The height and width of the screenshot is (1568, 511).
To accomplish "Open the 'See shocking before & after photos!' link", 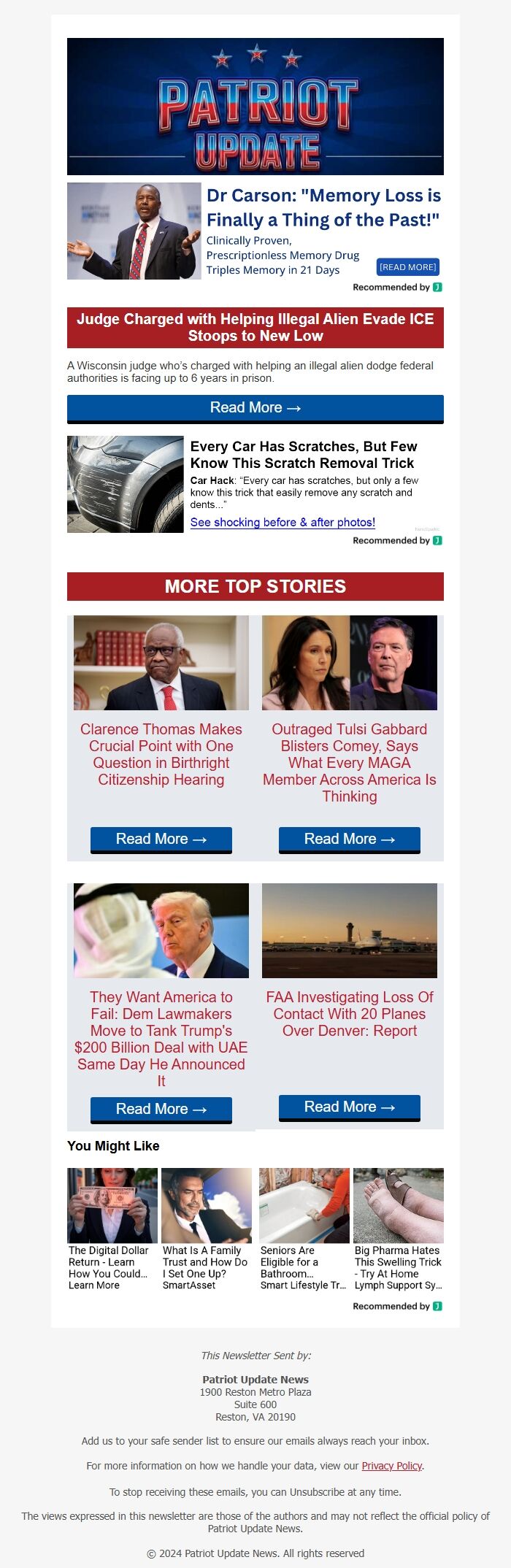I will click(x=283, y=523).
